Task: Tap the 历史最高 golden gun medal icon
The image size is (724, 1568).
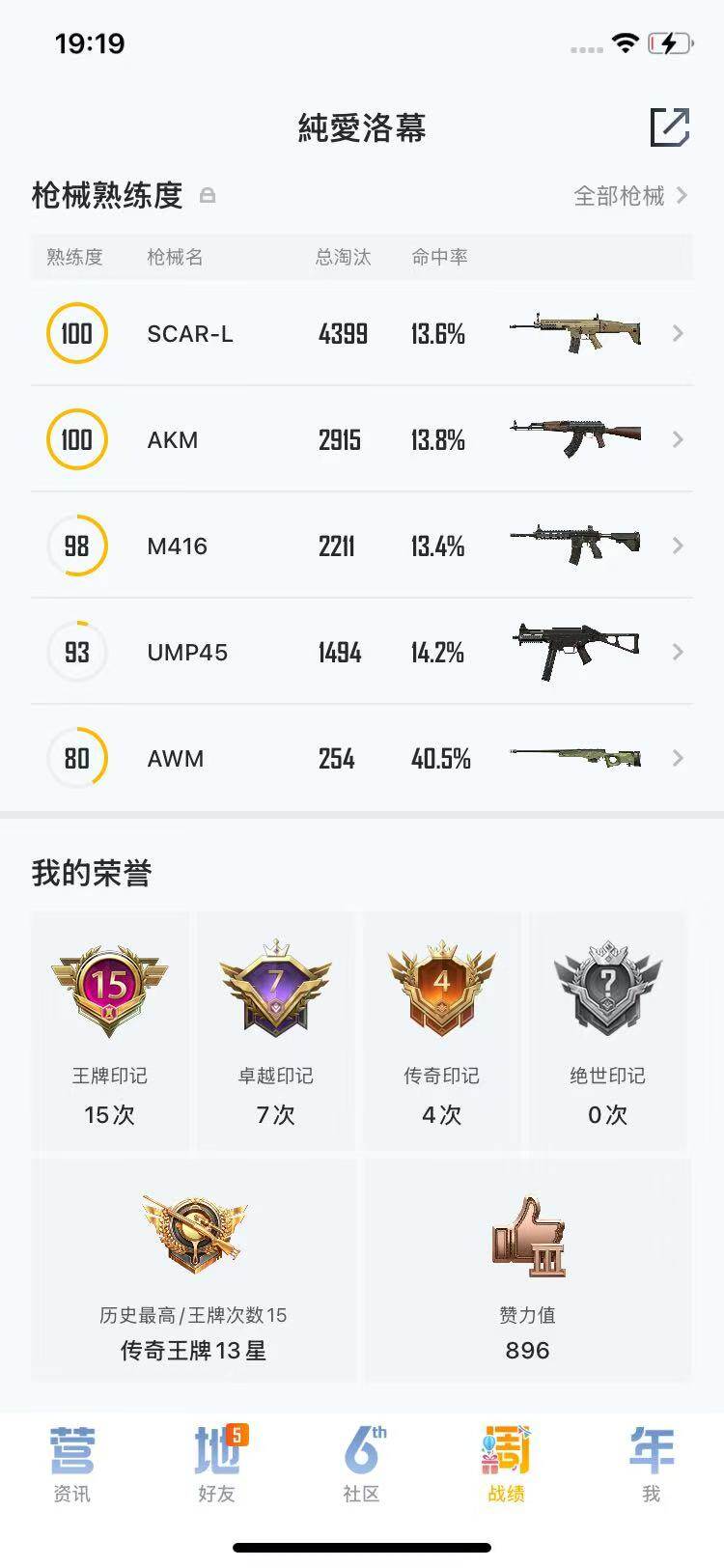Action: 192,1239
